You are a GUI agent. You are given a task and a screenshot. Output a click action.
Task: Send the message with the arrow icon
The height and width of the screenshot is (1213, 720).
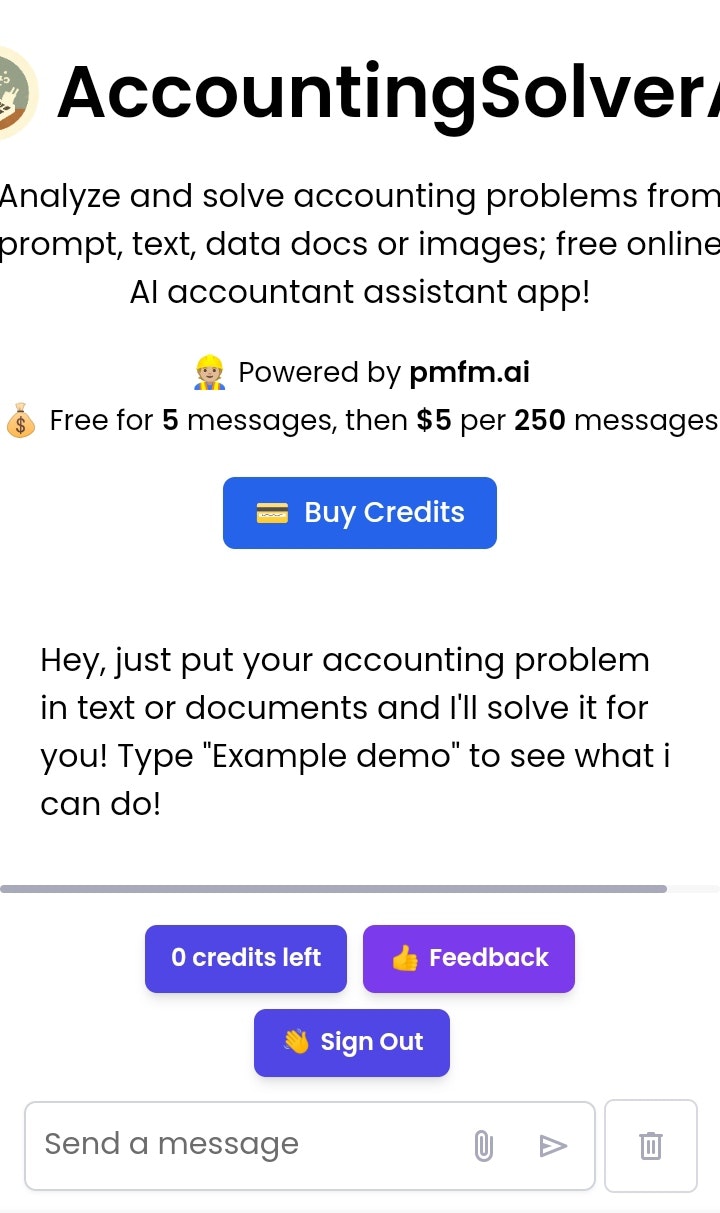click(x=553, y=1146)
